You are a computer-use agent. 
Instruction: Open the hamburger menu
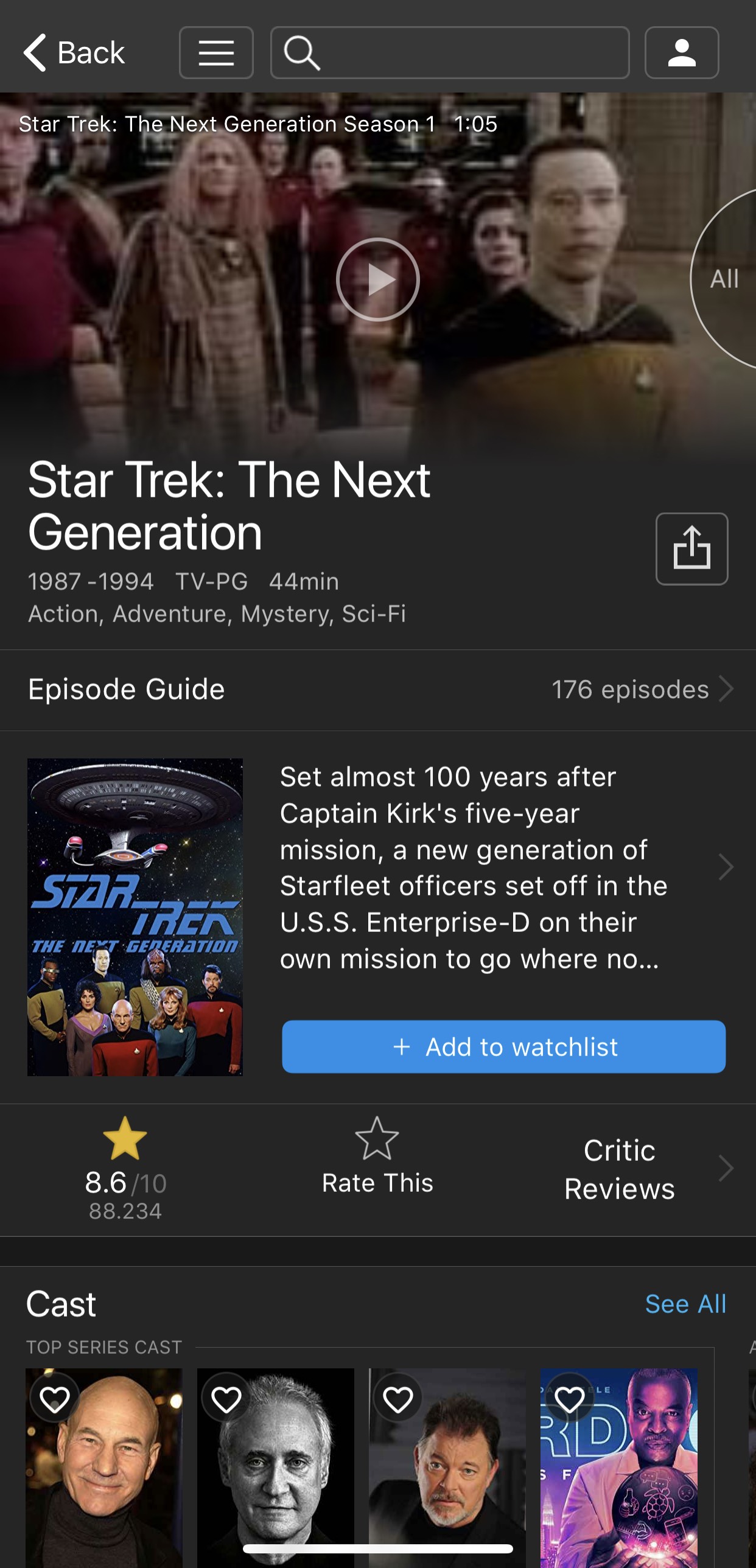coord(216,53)
